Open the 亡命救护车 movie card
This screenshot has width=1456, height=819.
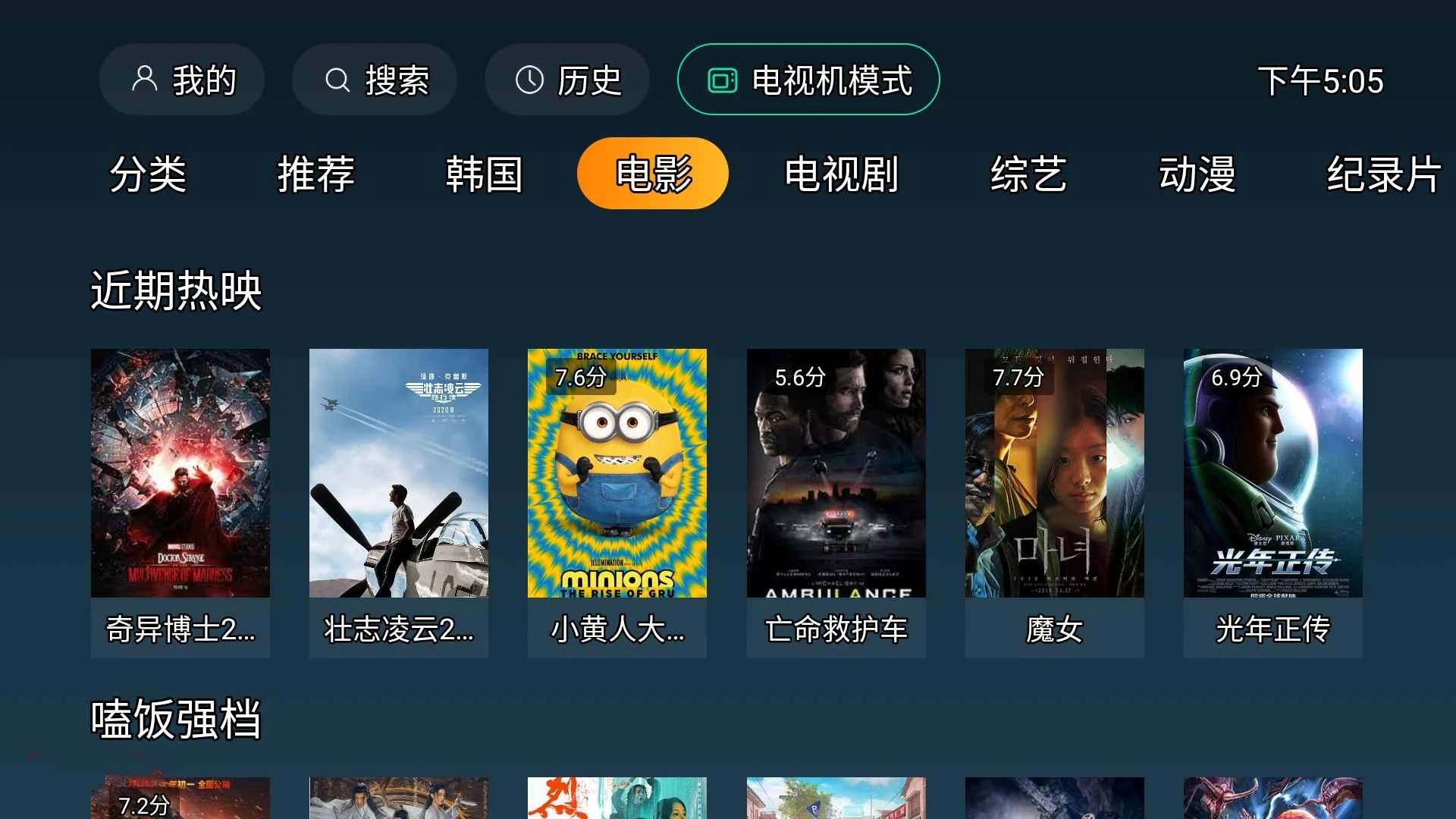click(x=836, y=502)
